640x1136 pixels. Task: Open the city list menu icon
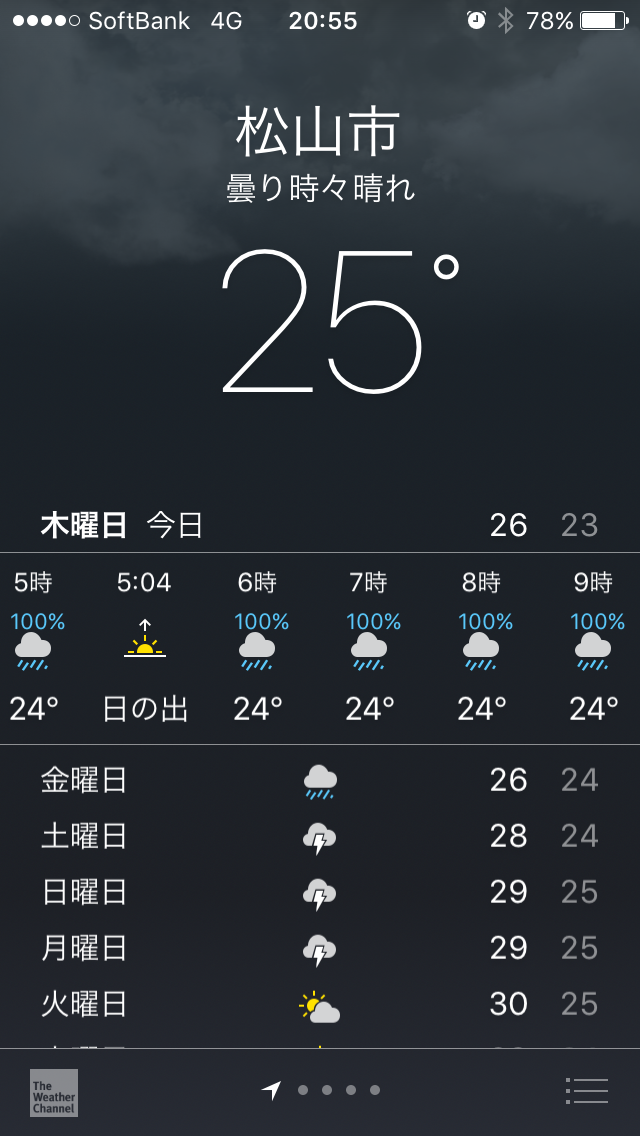click(x=586, y=1090)
